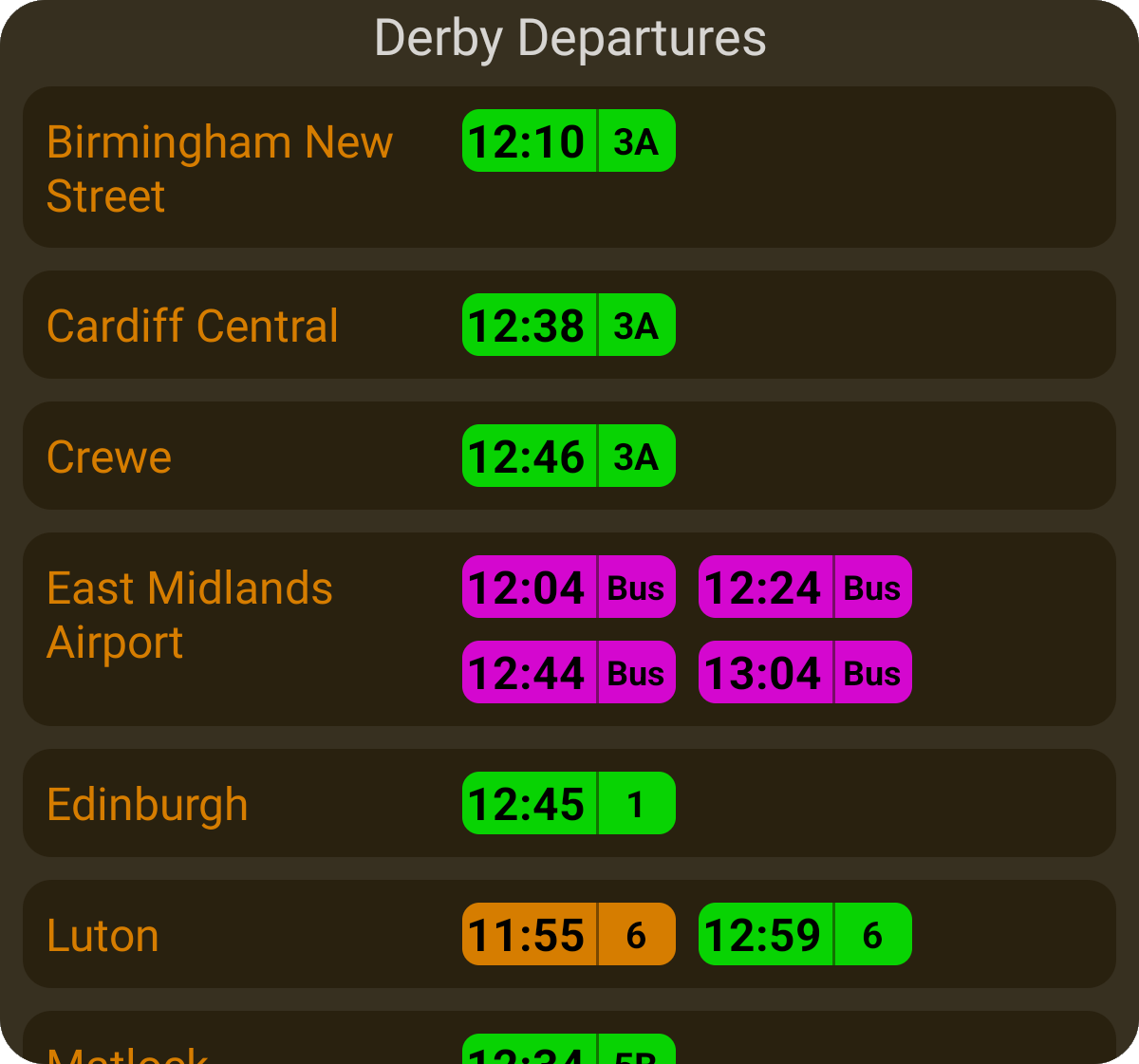The width and height of the screenshot is (1139, 1064).
Task: View the 12:46 Crewe departure details
Action: pos(568,456)
